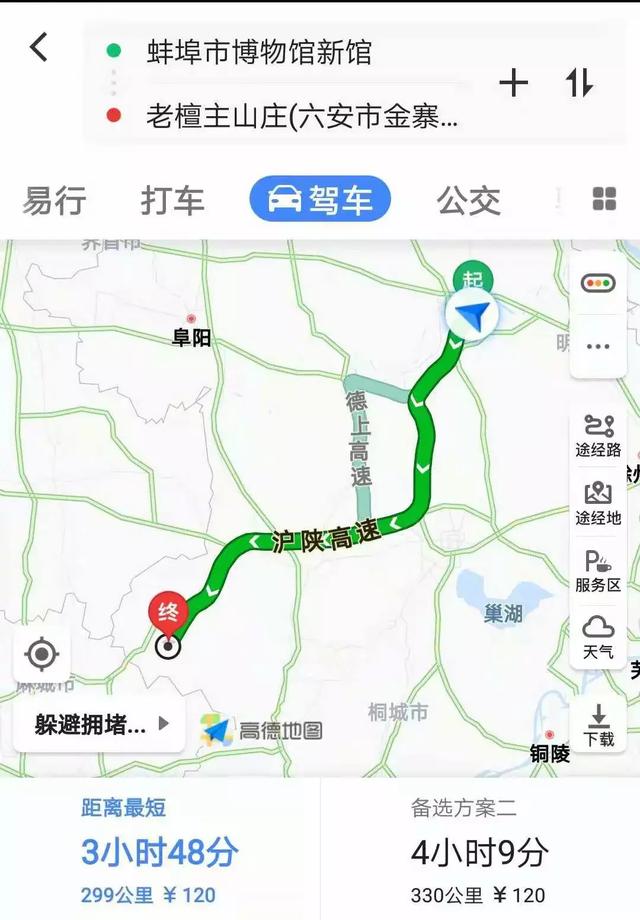The height and width of the screenshot is (920, 640).
Task: Toggle the traffic light layer
Action: click(x=598, y=283)
